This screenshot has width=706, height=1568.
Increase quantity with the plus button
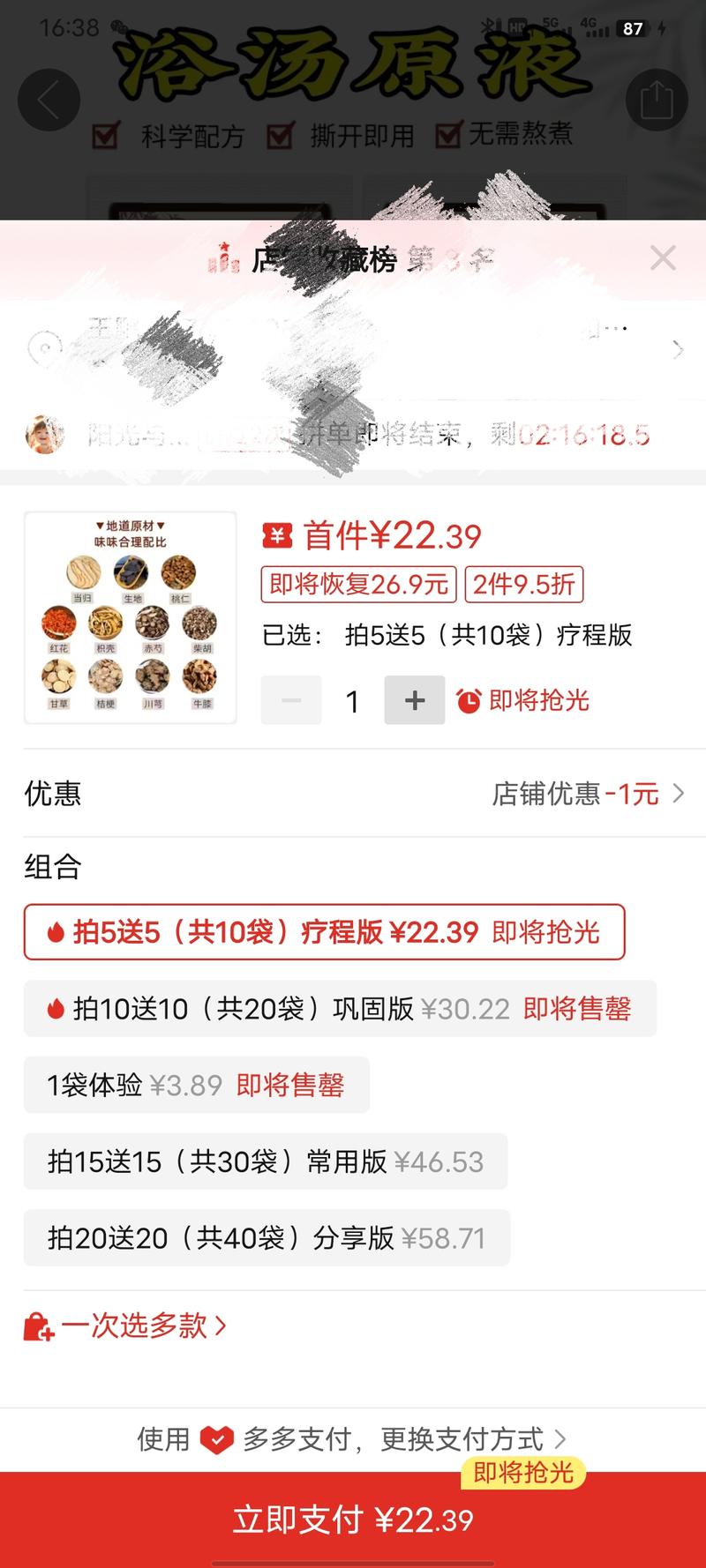pos(414,700)
